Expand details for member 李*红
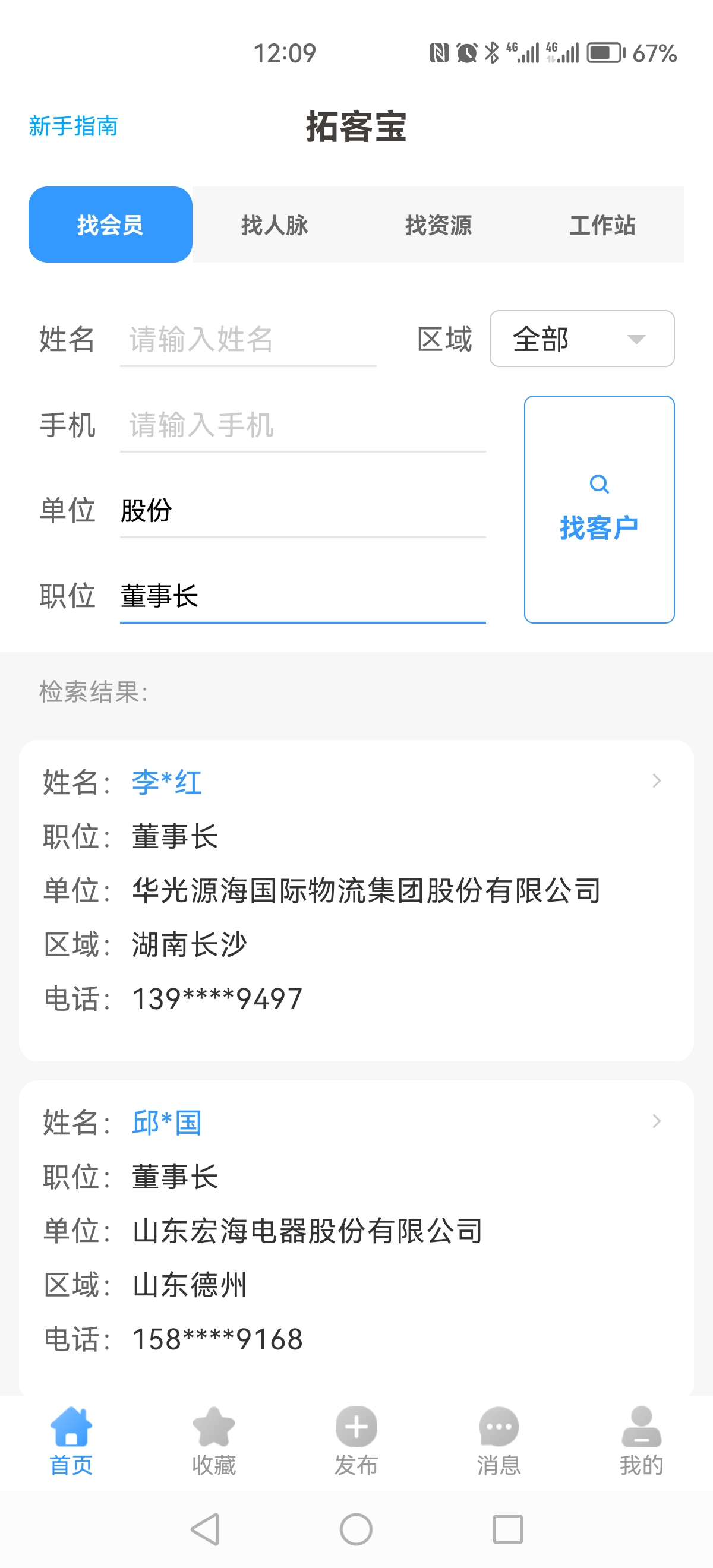This screenshot has height=1568, width=713. 656,781
